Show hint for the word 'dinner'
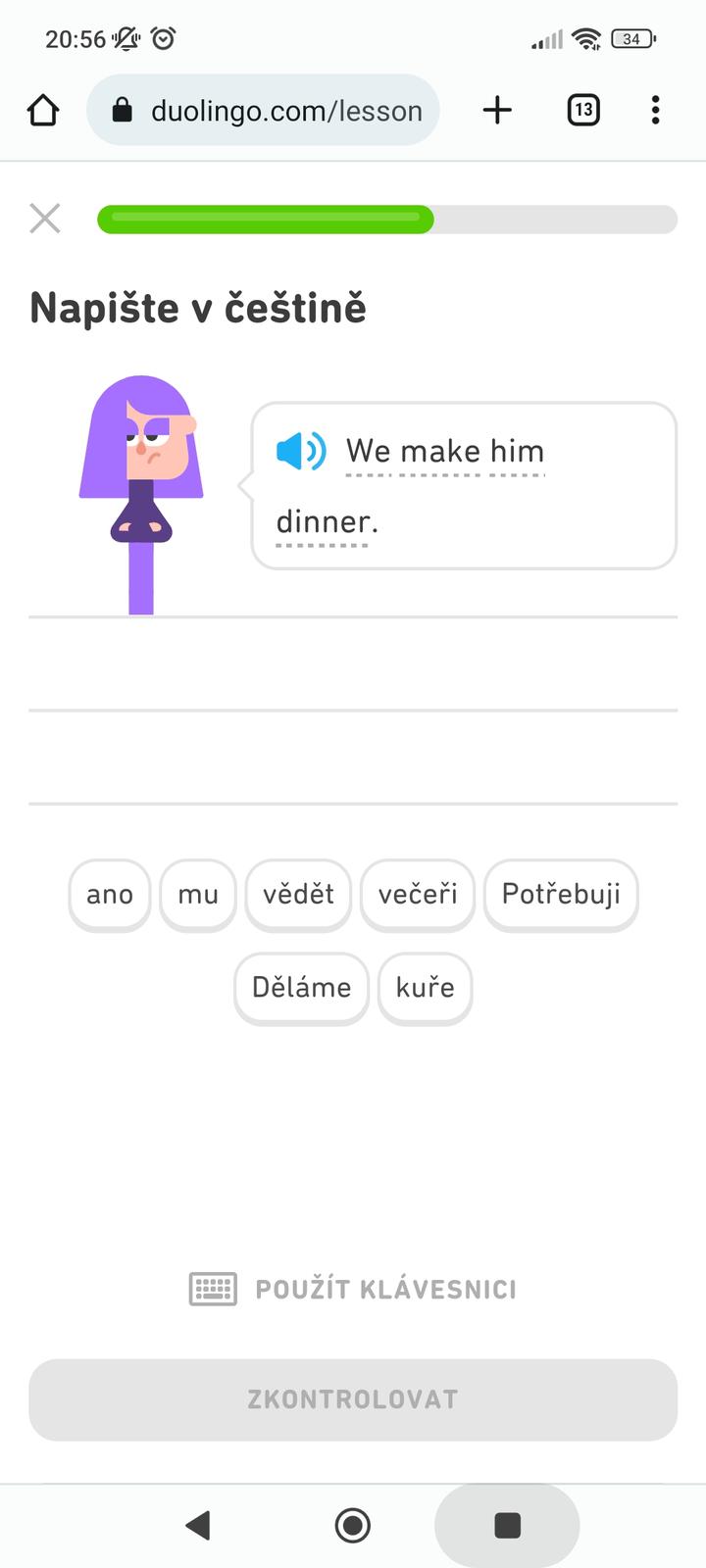Image resolution: width=706 pixels, height=1568 pixels. tap(325, 522)
